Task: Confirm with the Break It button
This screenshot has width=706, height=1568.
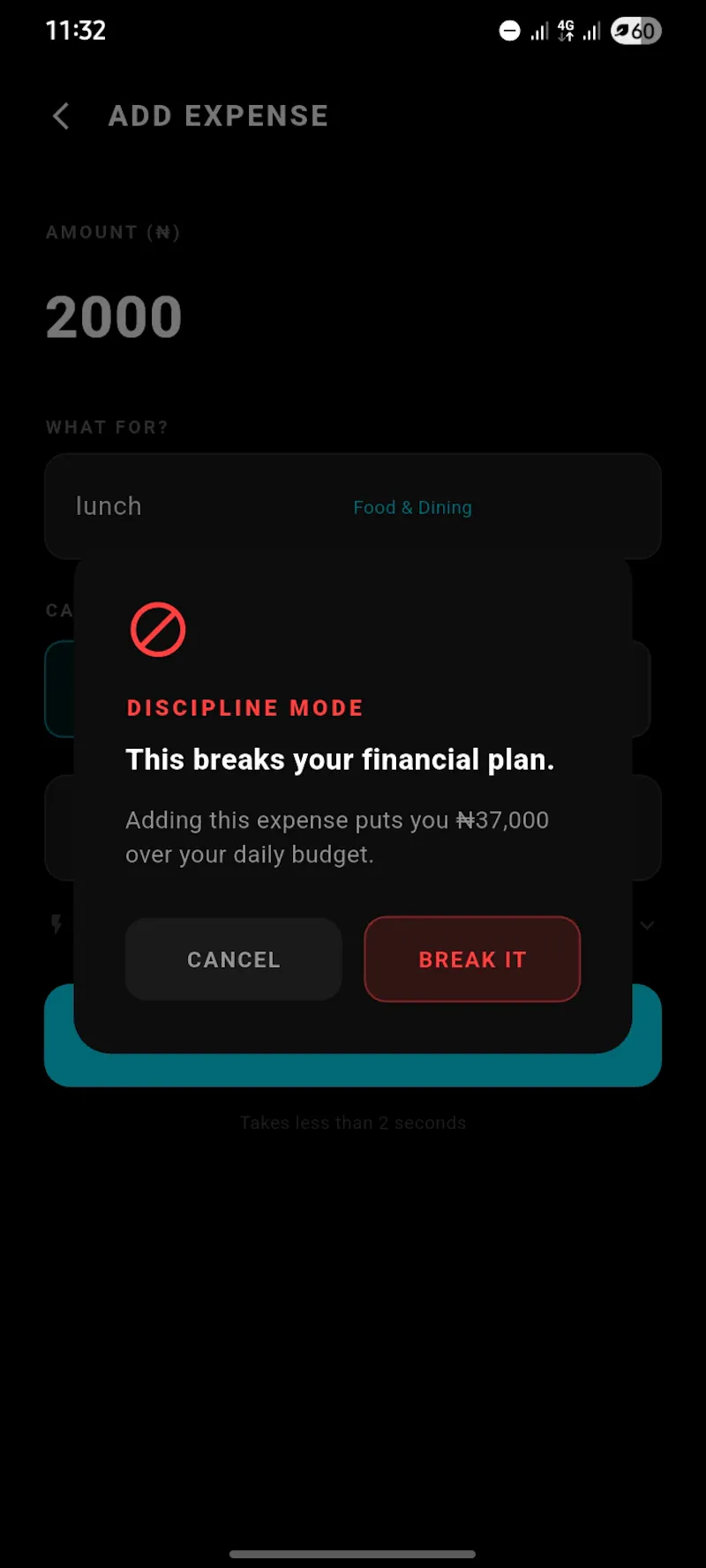Action: click(x=472, y=959)
